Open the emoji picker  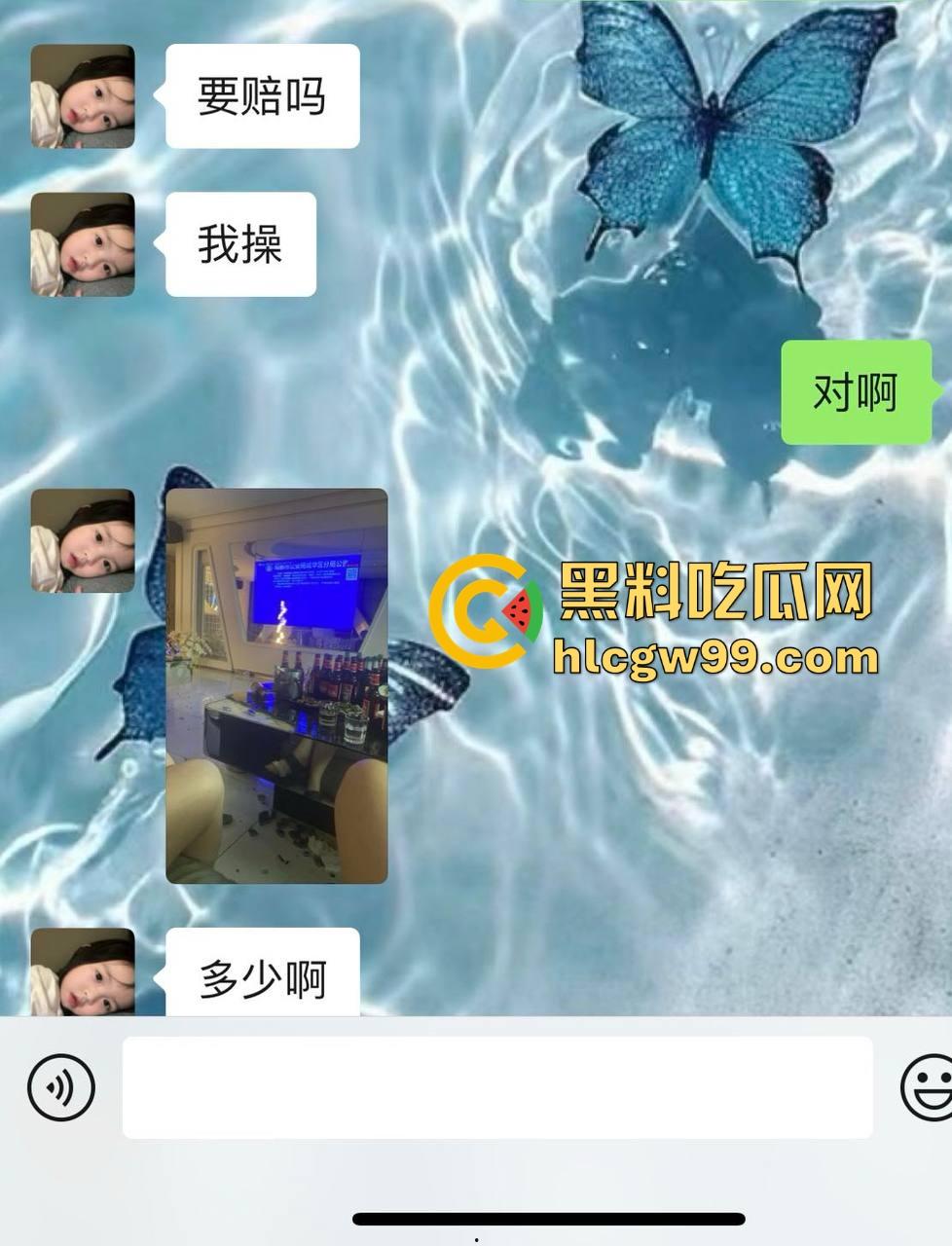click(928, 1086)
